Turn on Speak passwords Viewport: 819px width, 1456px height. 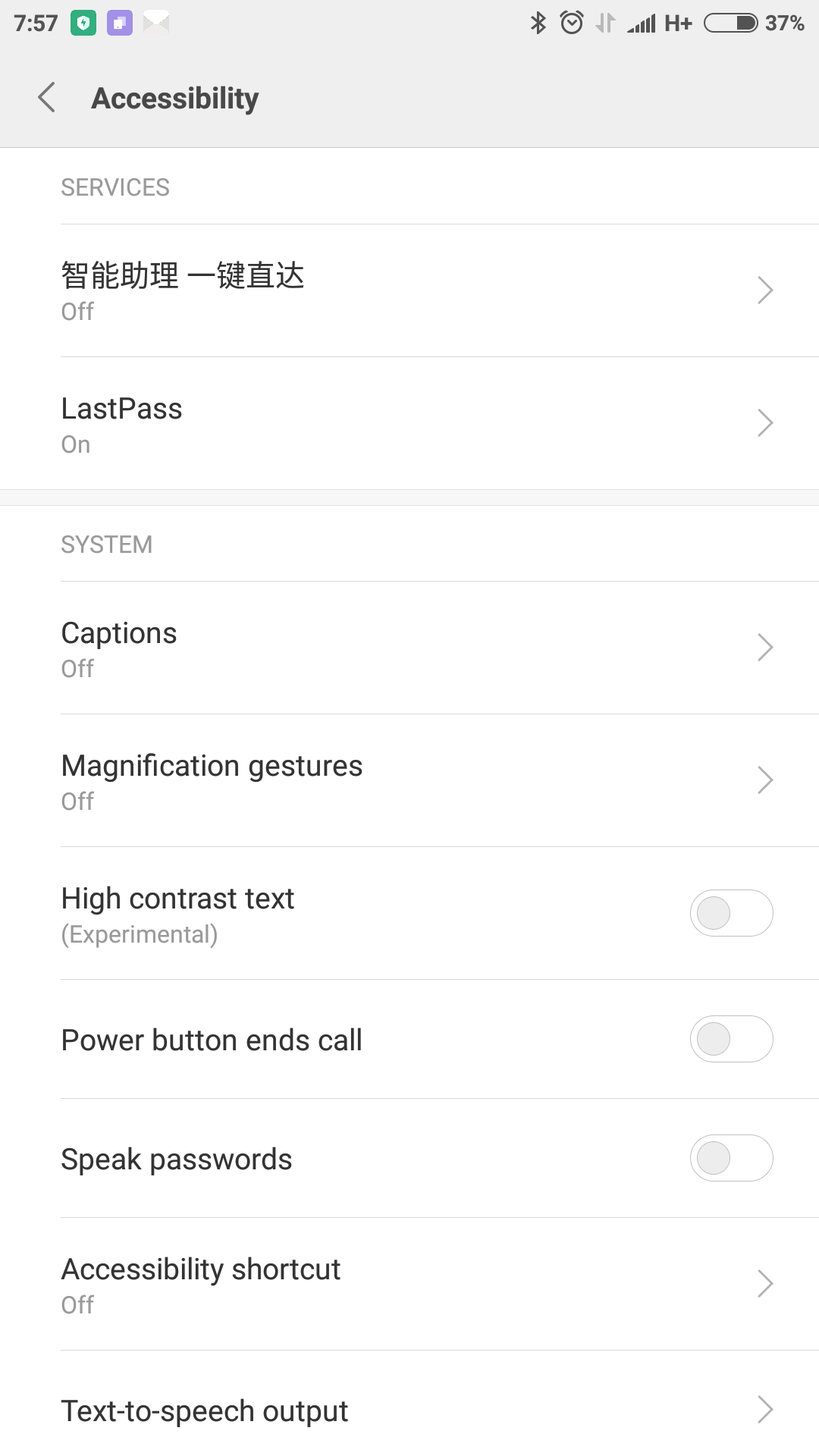731,1158
